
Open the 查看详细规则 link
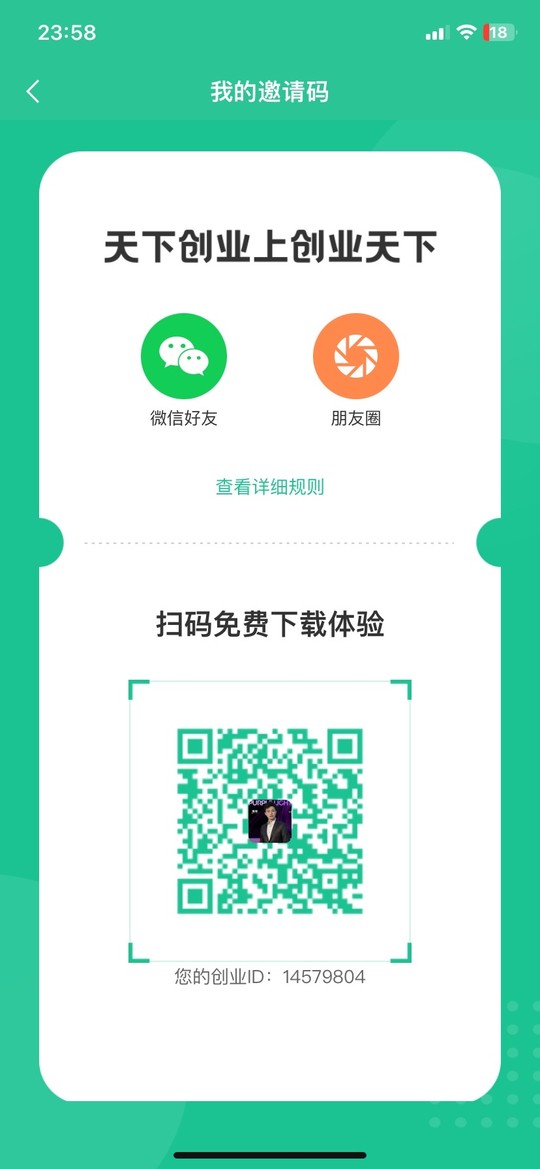[270, 488]
